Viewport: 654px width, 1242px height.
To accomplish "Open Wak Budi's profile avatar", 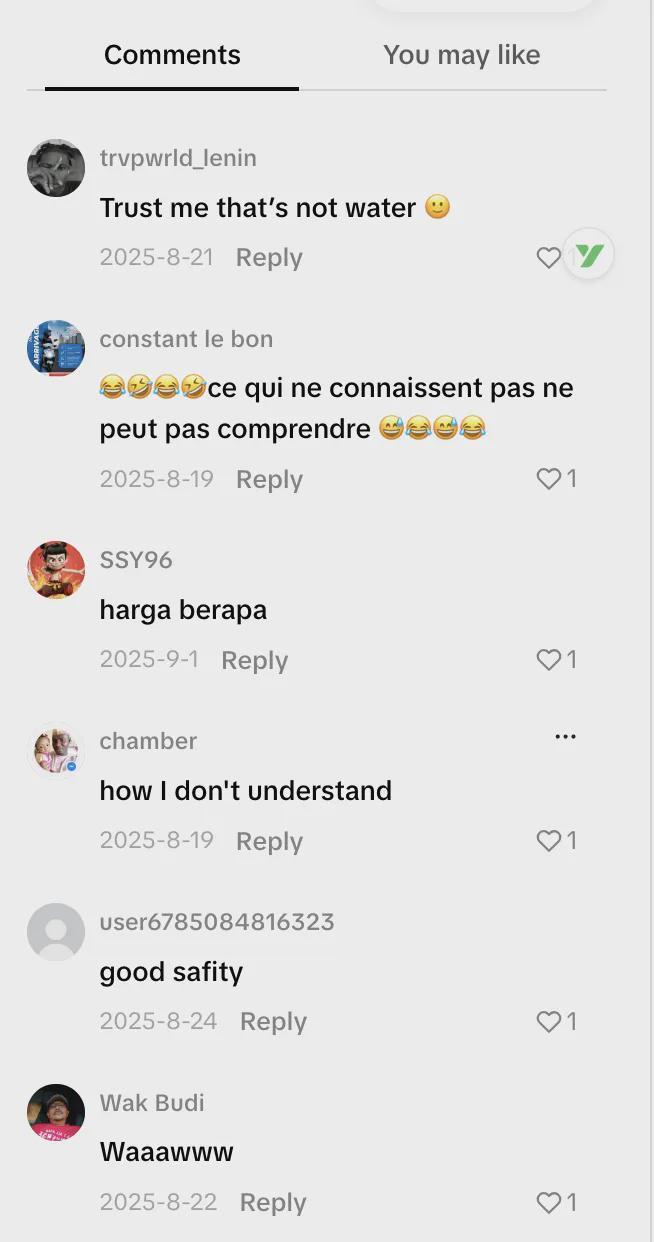I will [56, 1113].
